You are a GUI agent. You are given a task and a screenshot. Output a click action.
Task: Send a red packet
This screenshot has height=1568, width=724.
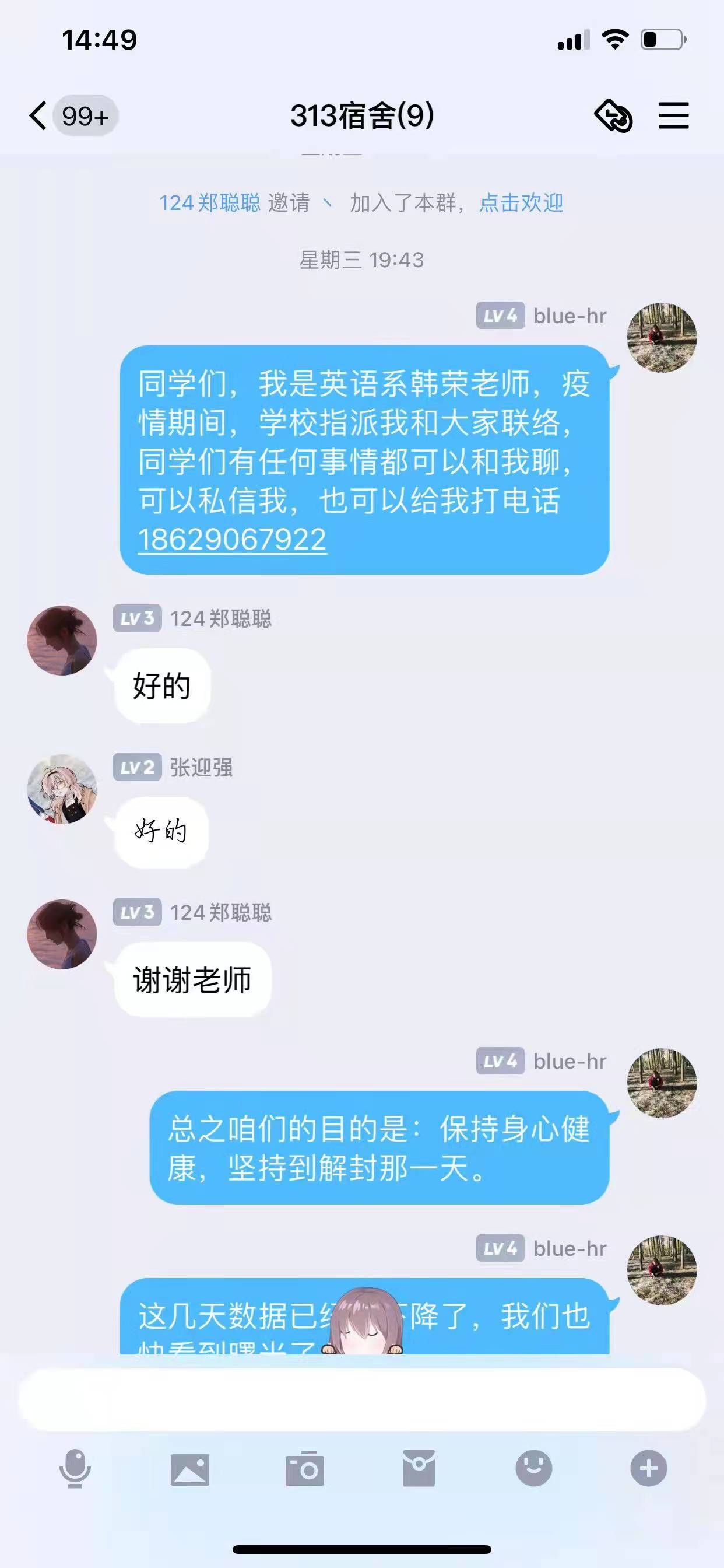419,1469
